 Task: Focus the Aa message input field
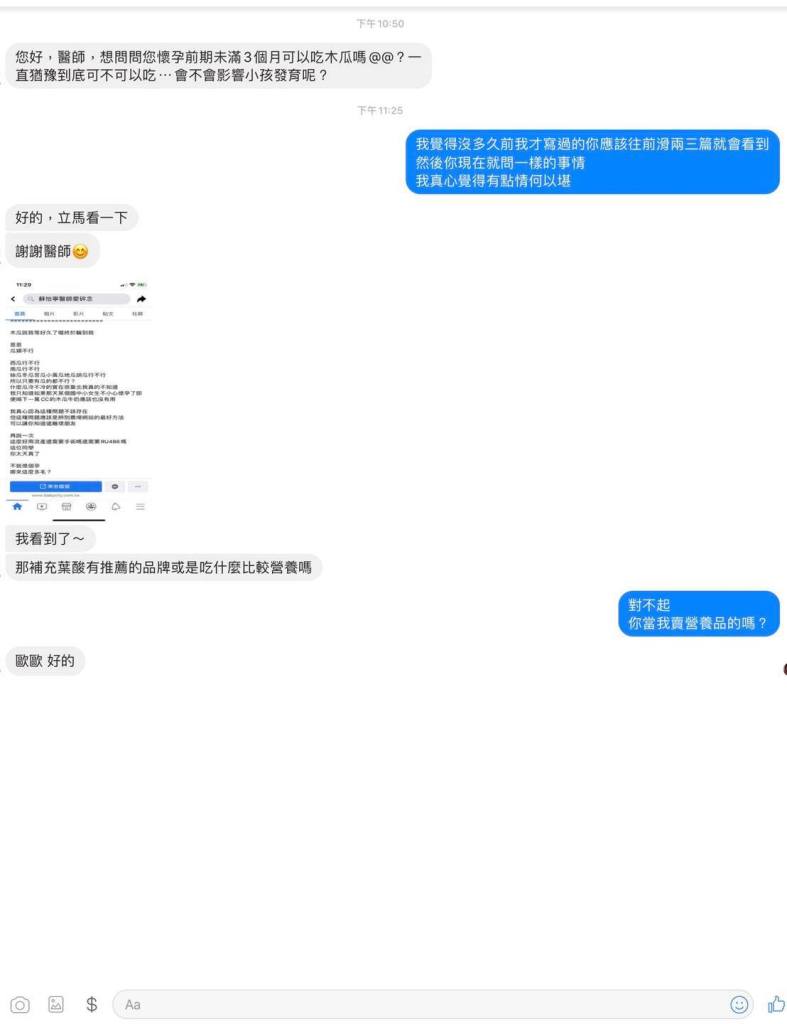[x=420, y=1005]
